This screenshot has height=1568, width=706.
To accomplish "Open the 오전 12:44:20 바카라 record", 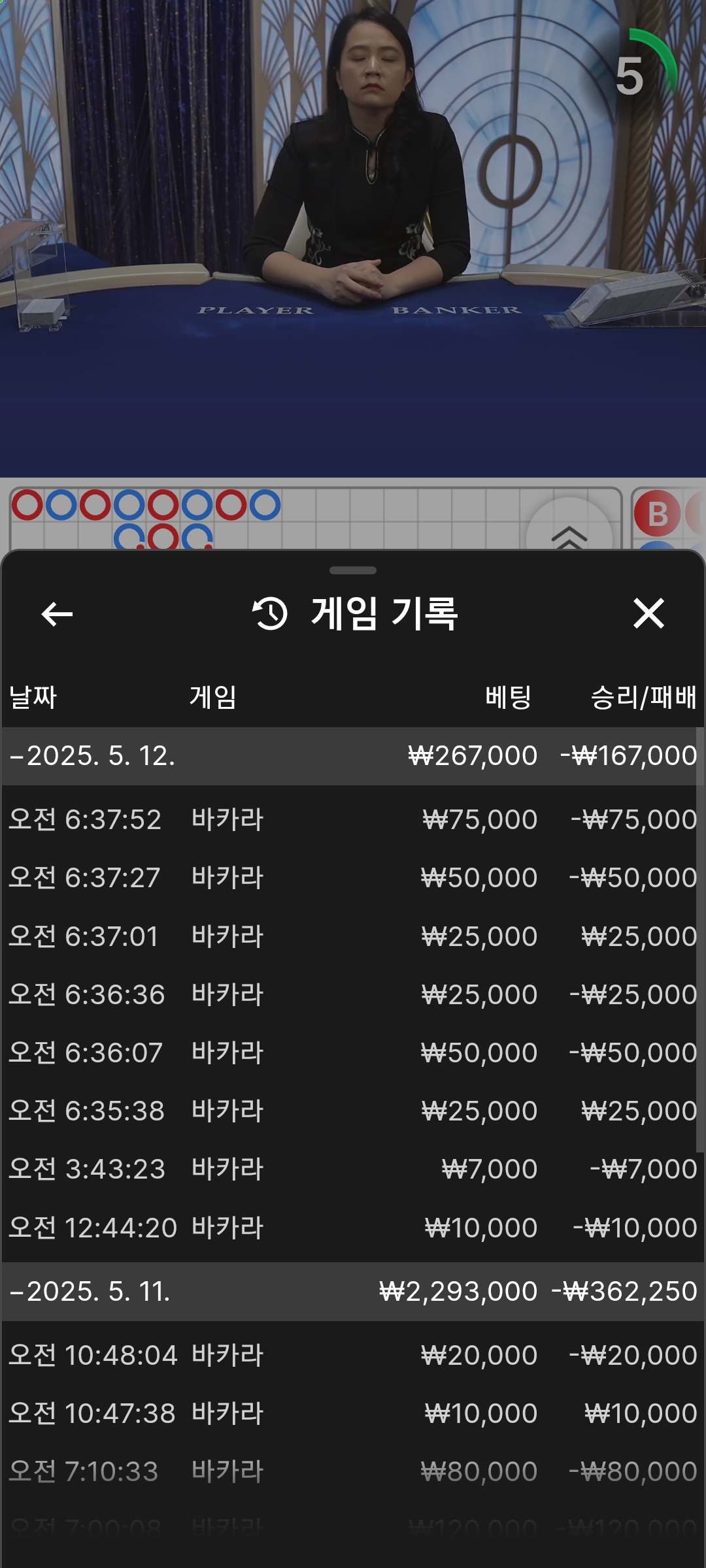I will (353, 1228).
